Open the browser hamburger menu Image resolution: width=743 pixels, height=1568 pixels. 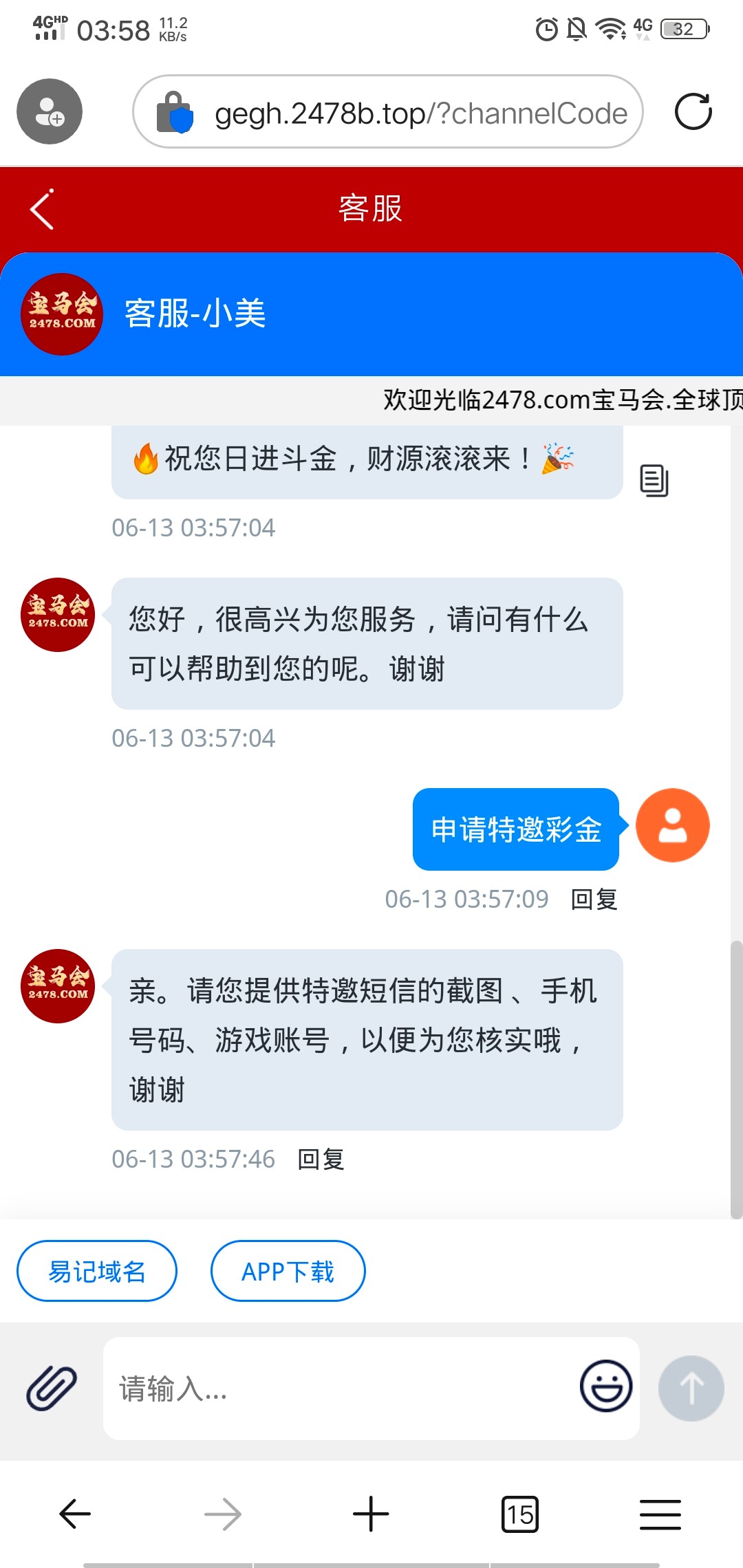point(660,1514)
